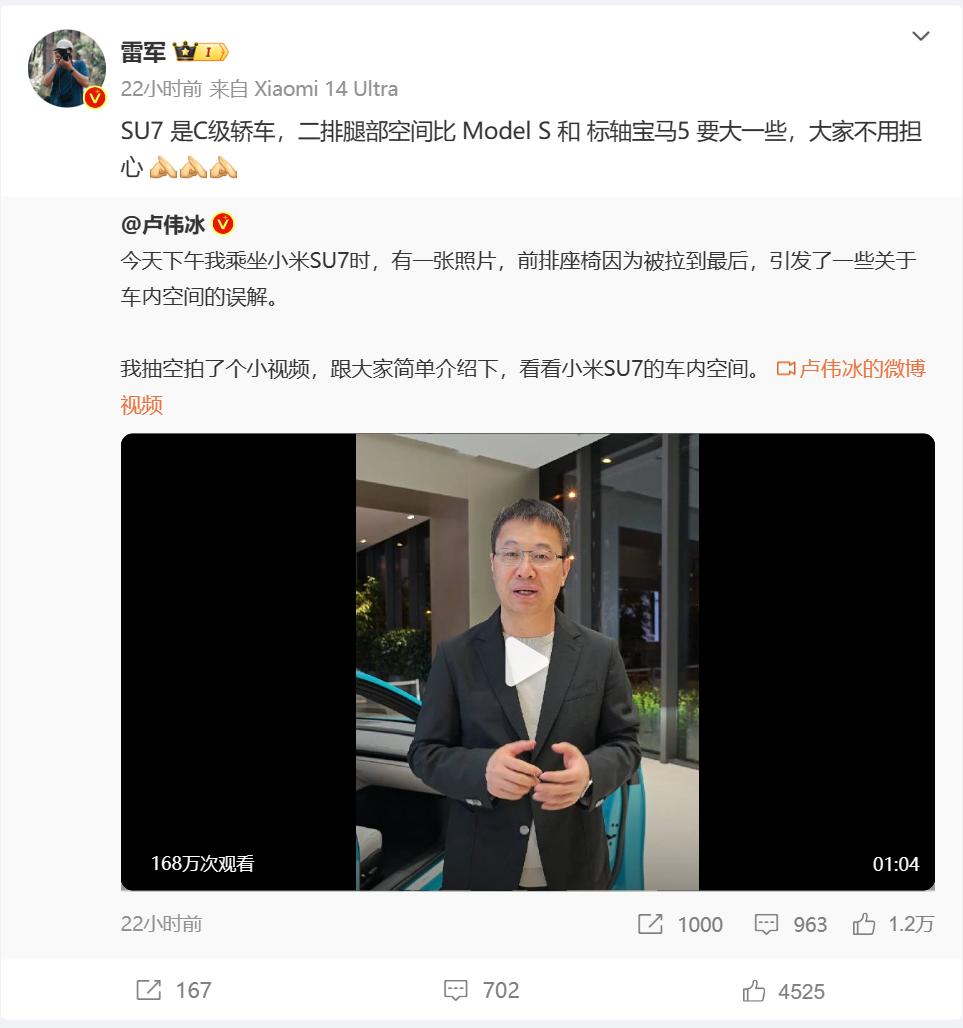Play the 01:04 video
Screen dimensions: 963x1028
point(527,662)
